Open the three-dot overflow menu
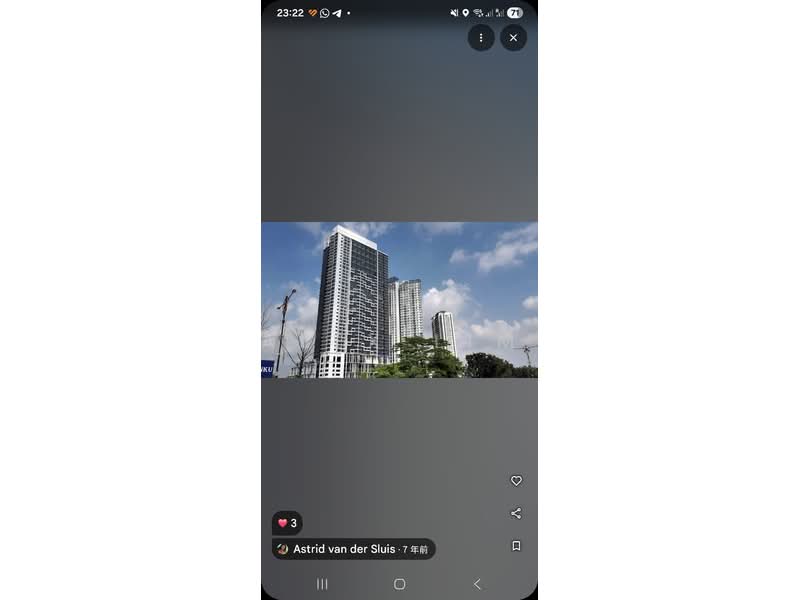Image resolution: width=800 pixels, height=600 pixels. (481, 38)
